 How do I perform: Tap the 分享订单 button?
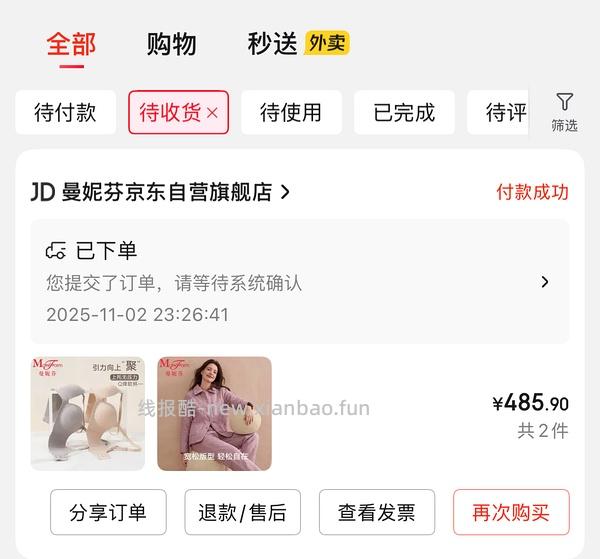click(108, 513)
